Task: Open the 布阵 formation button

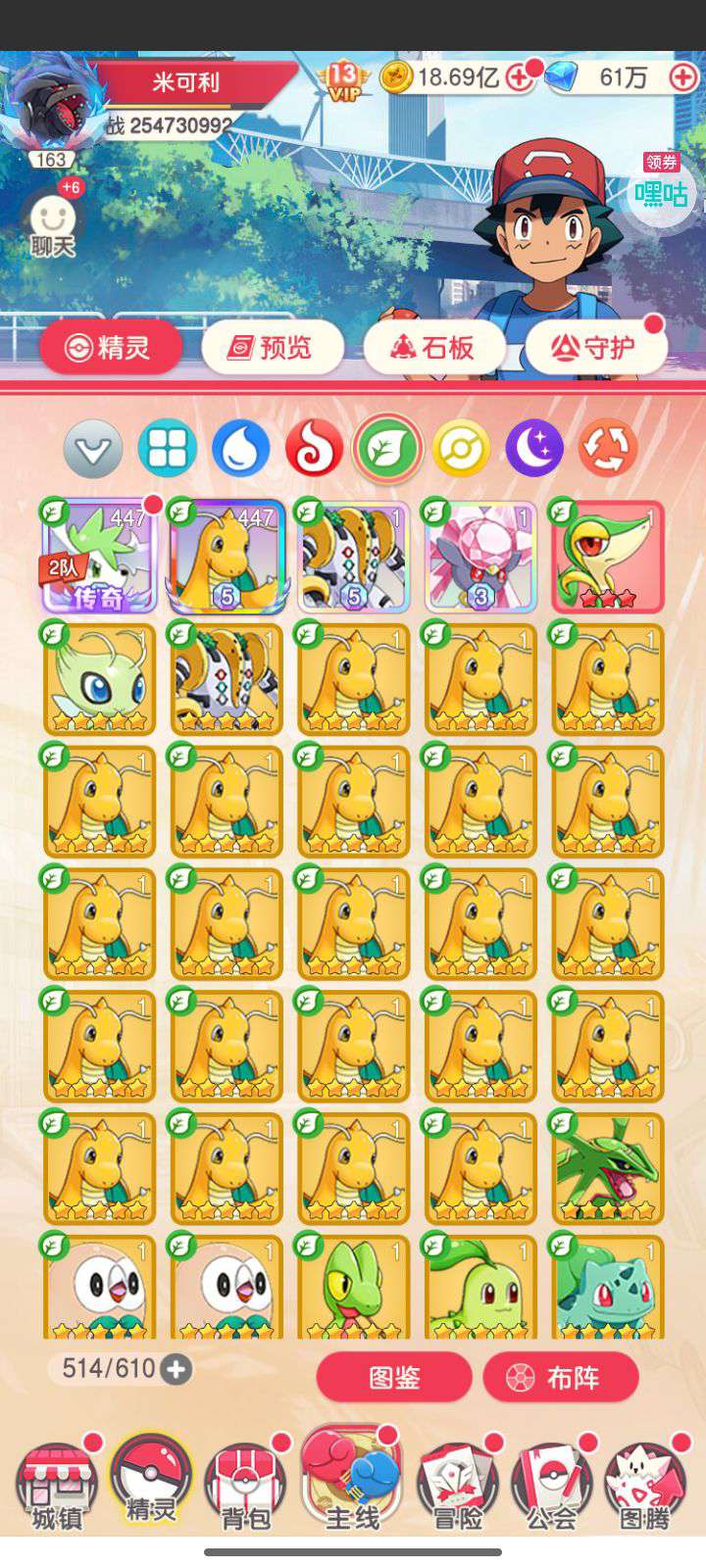Action: tap(561, 1378)
